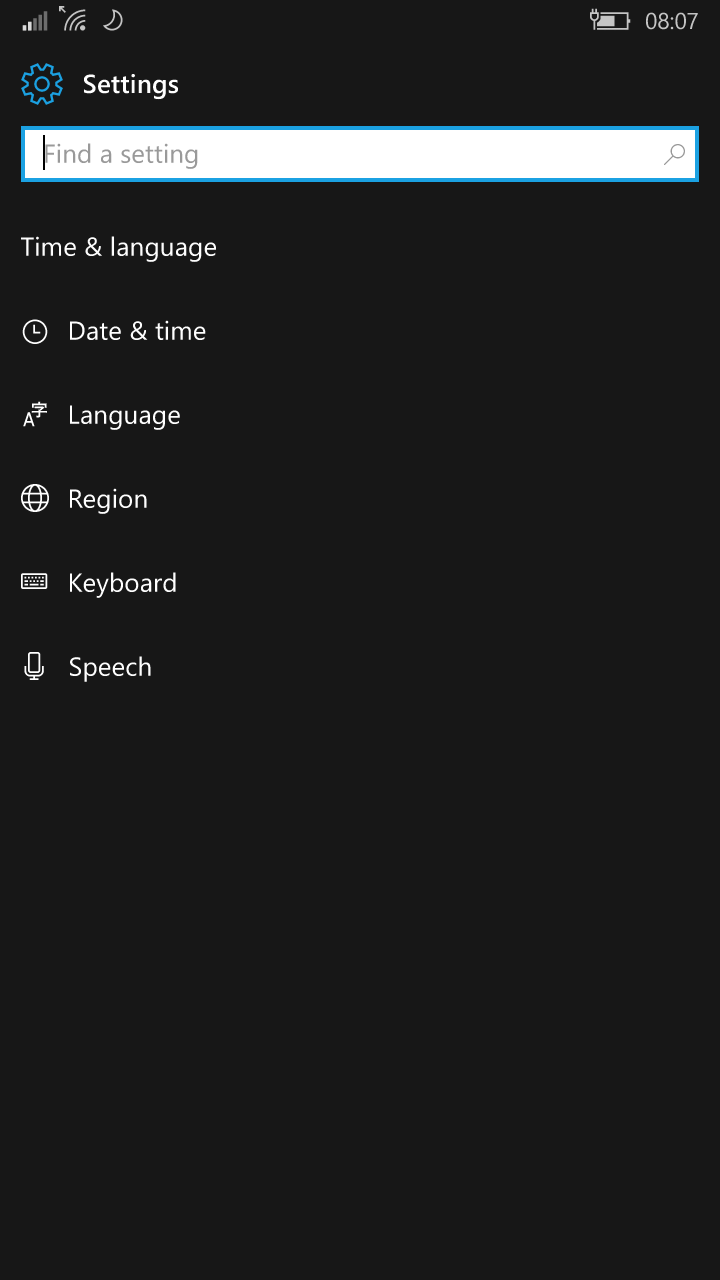
Task: Tap the Find a setting search box
Action: 360,154
